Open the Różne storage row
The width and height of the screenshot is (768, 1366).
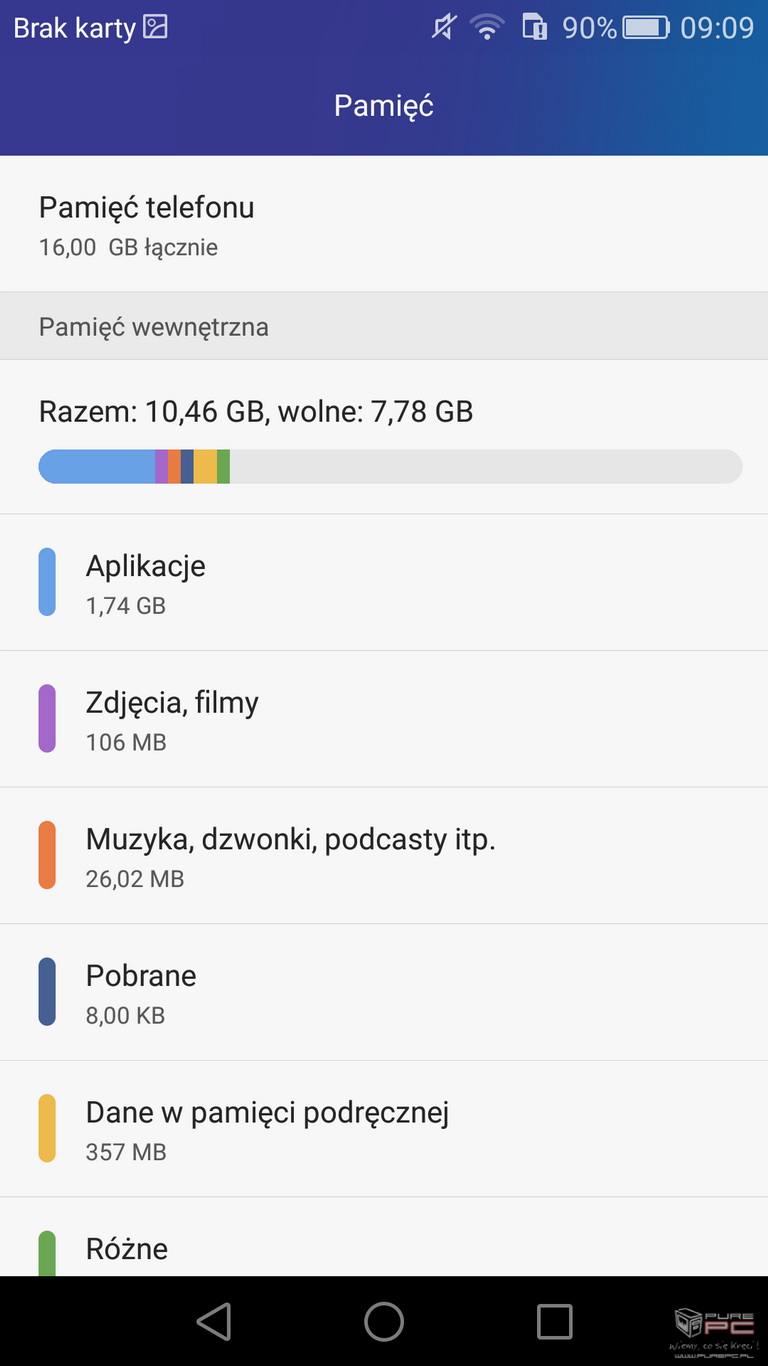click(384, 1237)
